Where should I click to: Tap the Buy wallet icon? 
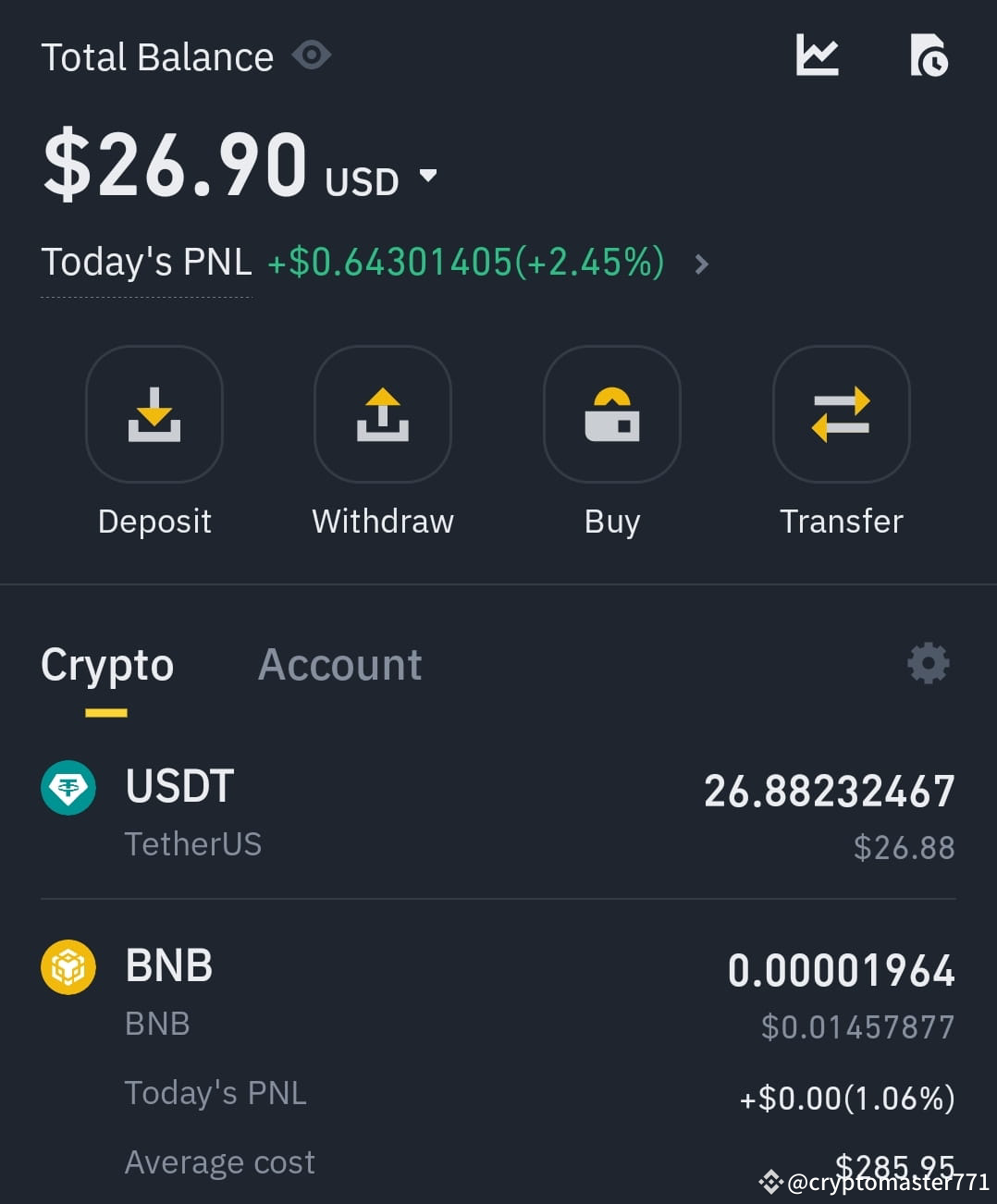click(611, 414)
